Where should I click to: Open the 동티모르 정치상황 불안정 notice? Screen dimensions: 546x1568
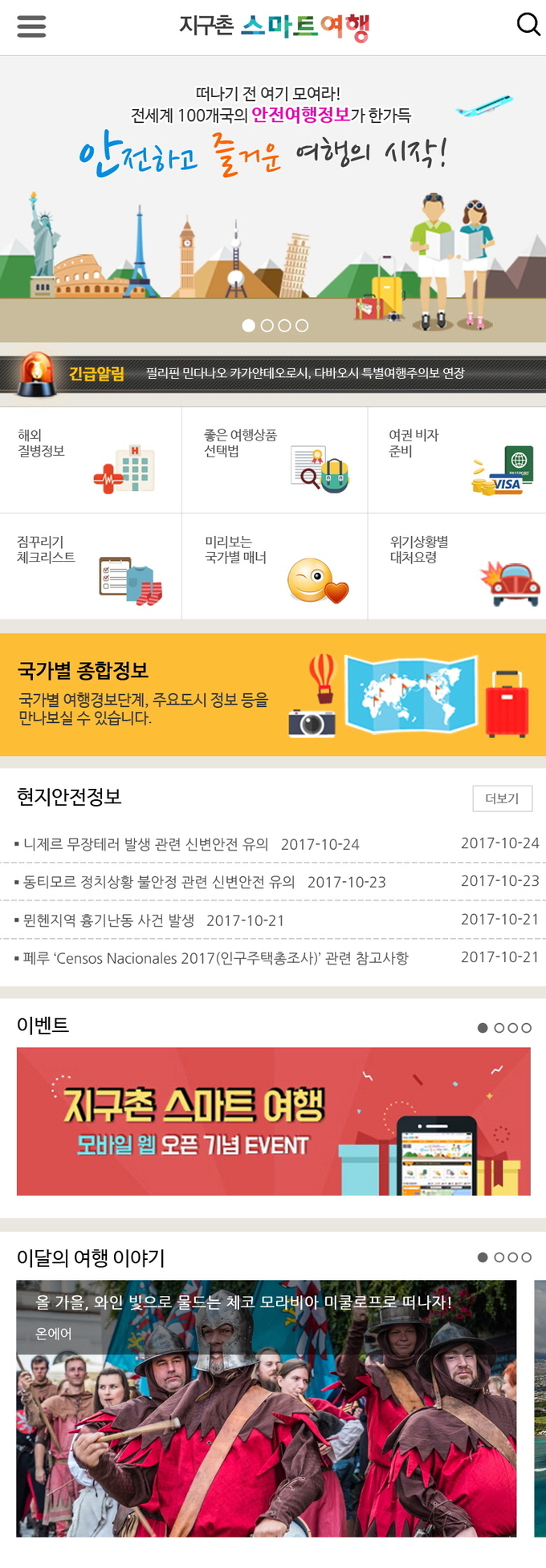pos(159,882)
